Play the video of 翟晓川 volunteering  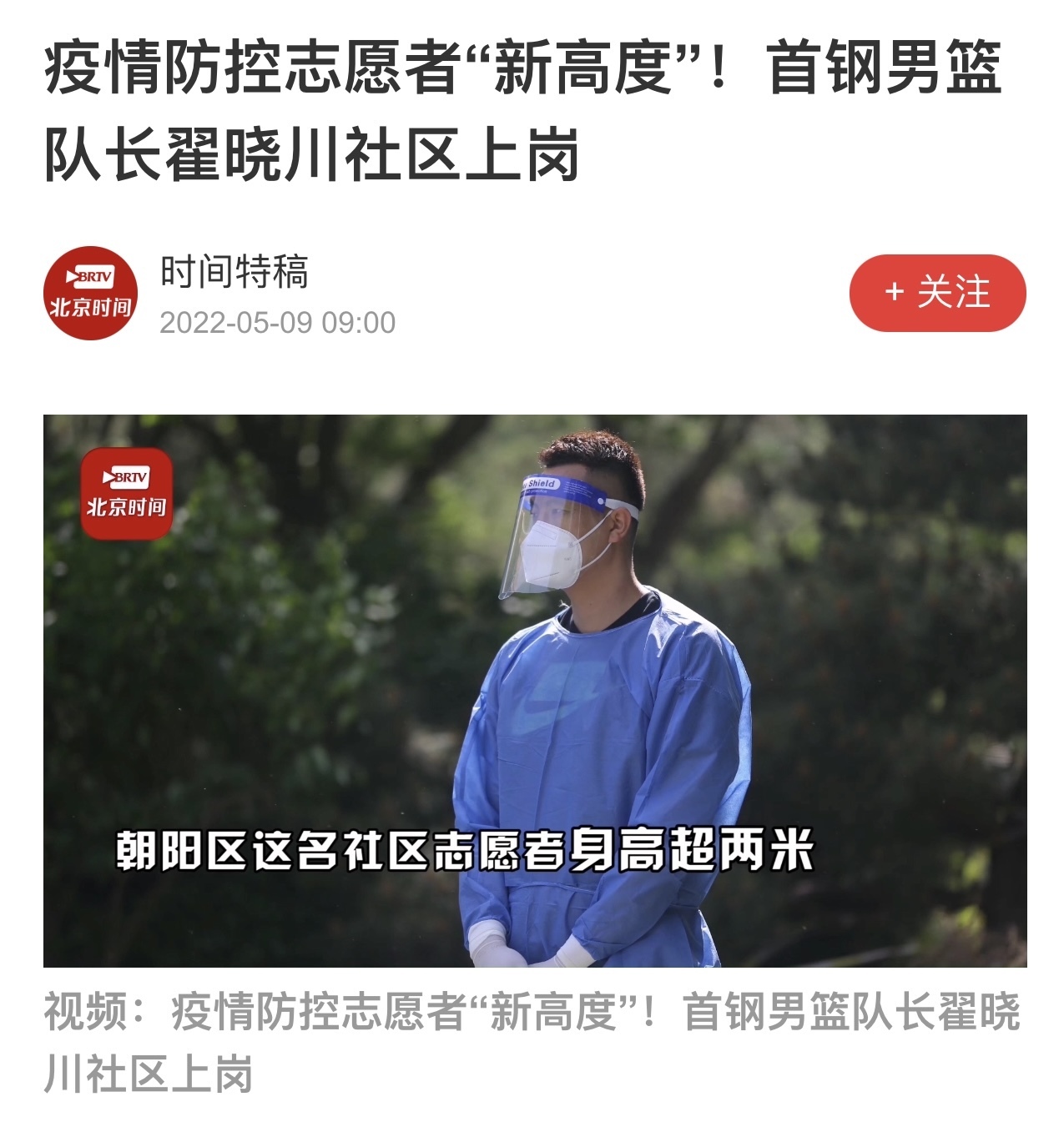pyautogui.click(x=534, y=691)
